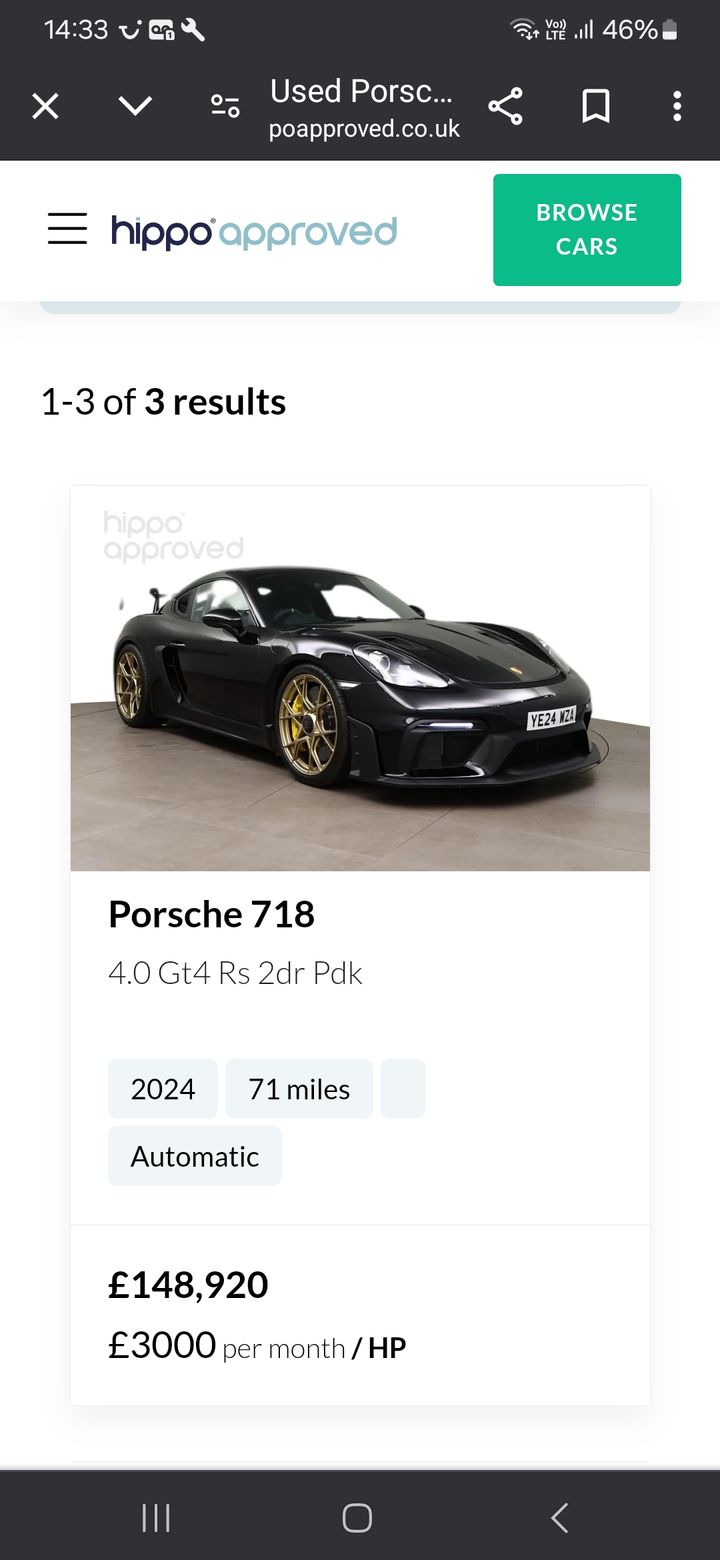Viewport: 720px width, 1560px height.
Task: Close the browser custom tab
Action: point(45,106)
